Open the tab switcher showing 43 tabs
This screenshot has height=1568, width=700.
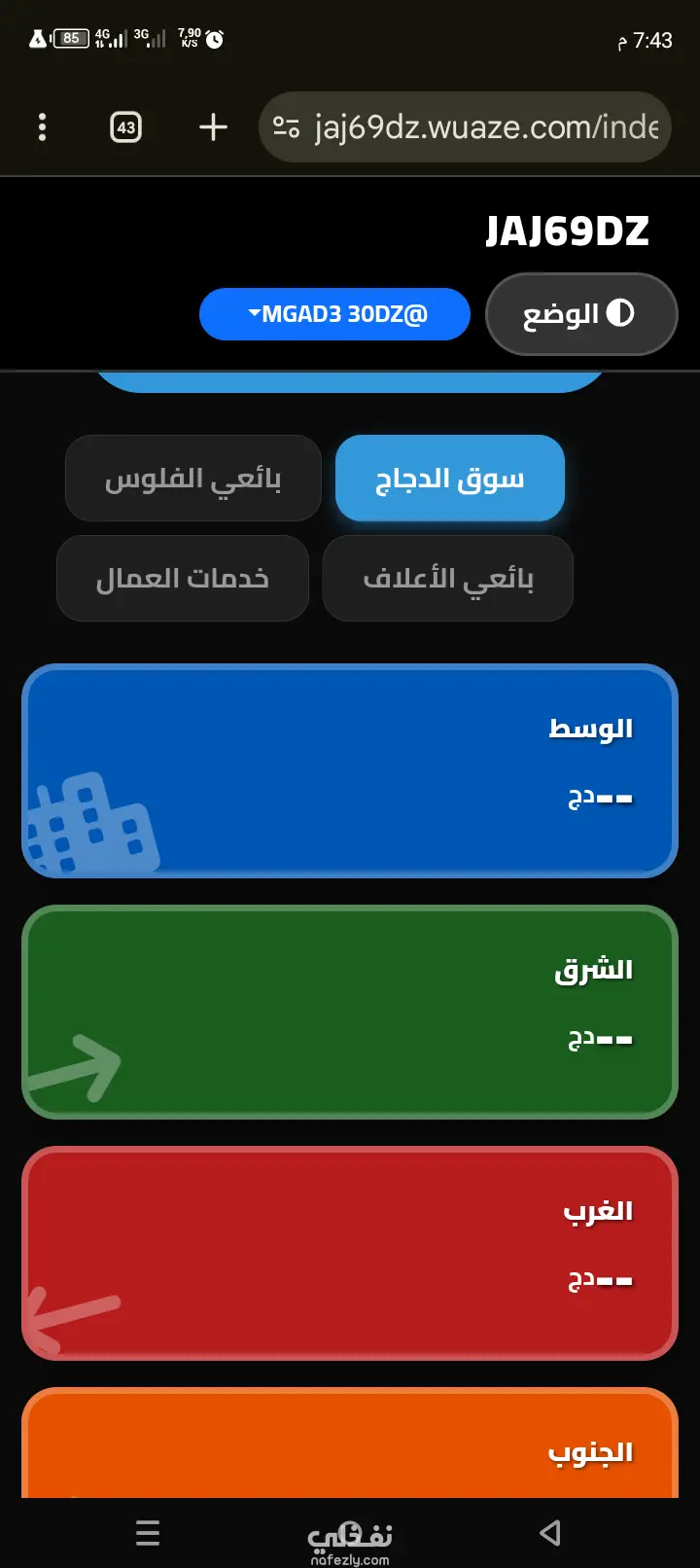[125, 127]
